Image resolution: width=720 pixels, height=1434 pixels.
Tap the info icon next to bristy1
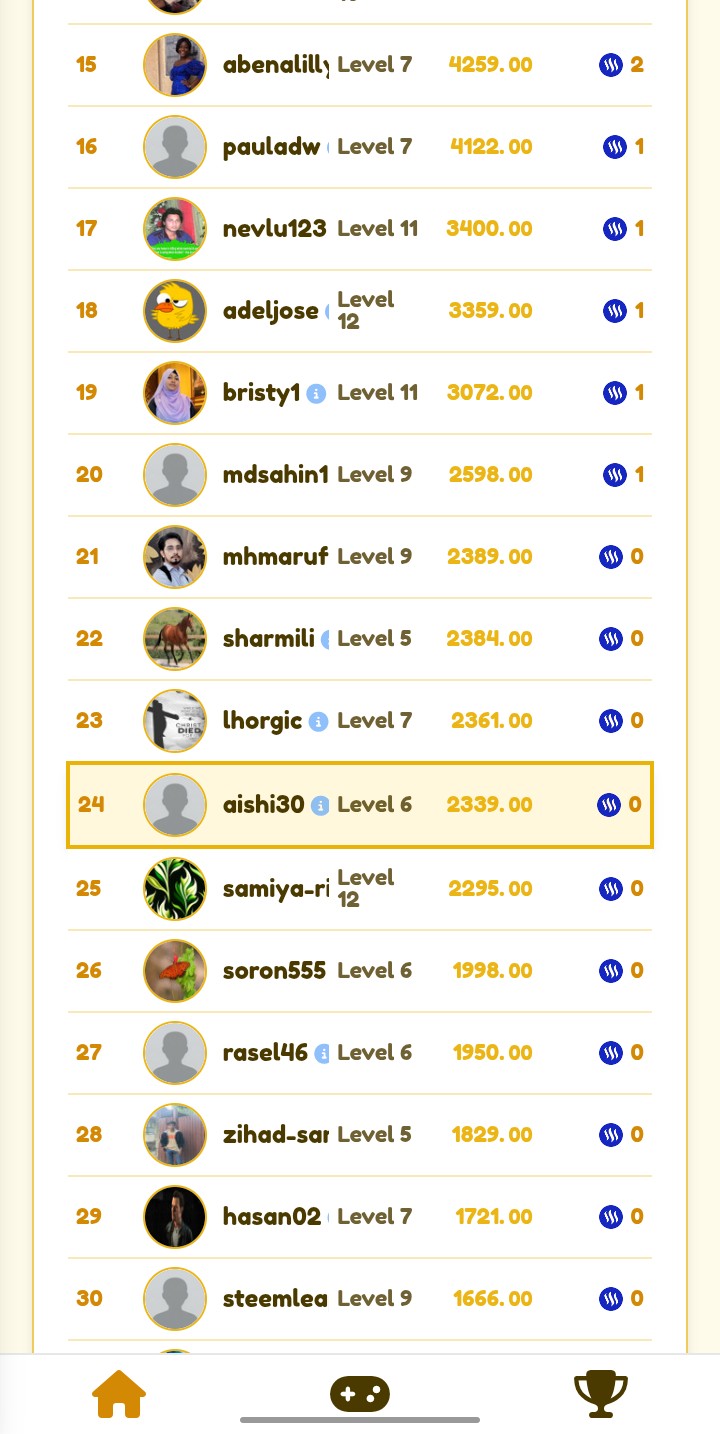pyautogui.click(x=316, y=393)
